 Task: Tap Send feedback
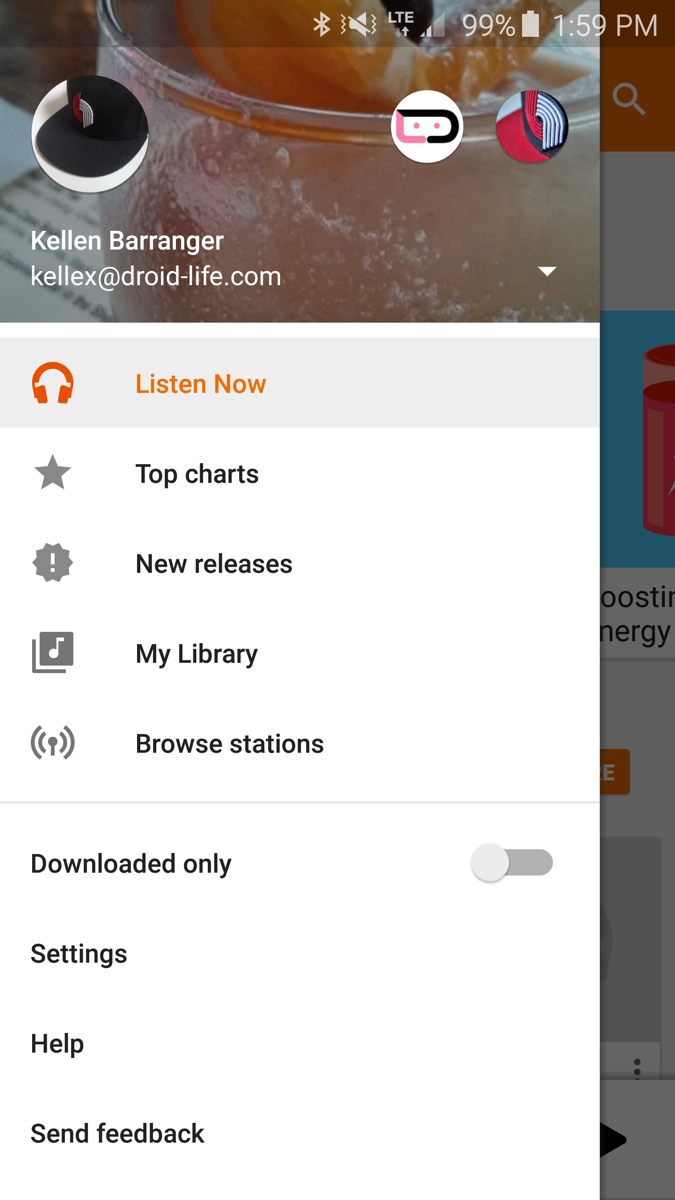pyautogui.click(x=117, y=1134)
